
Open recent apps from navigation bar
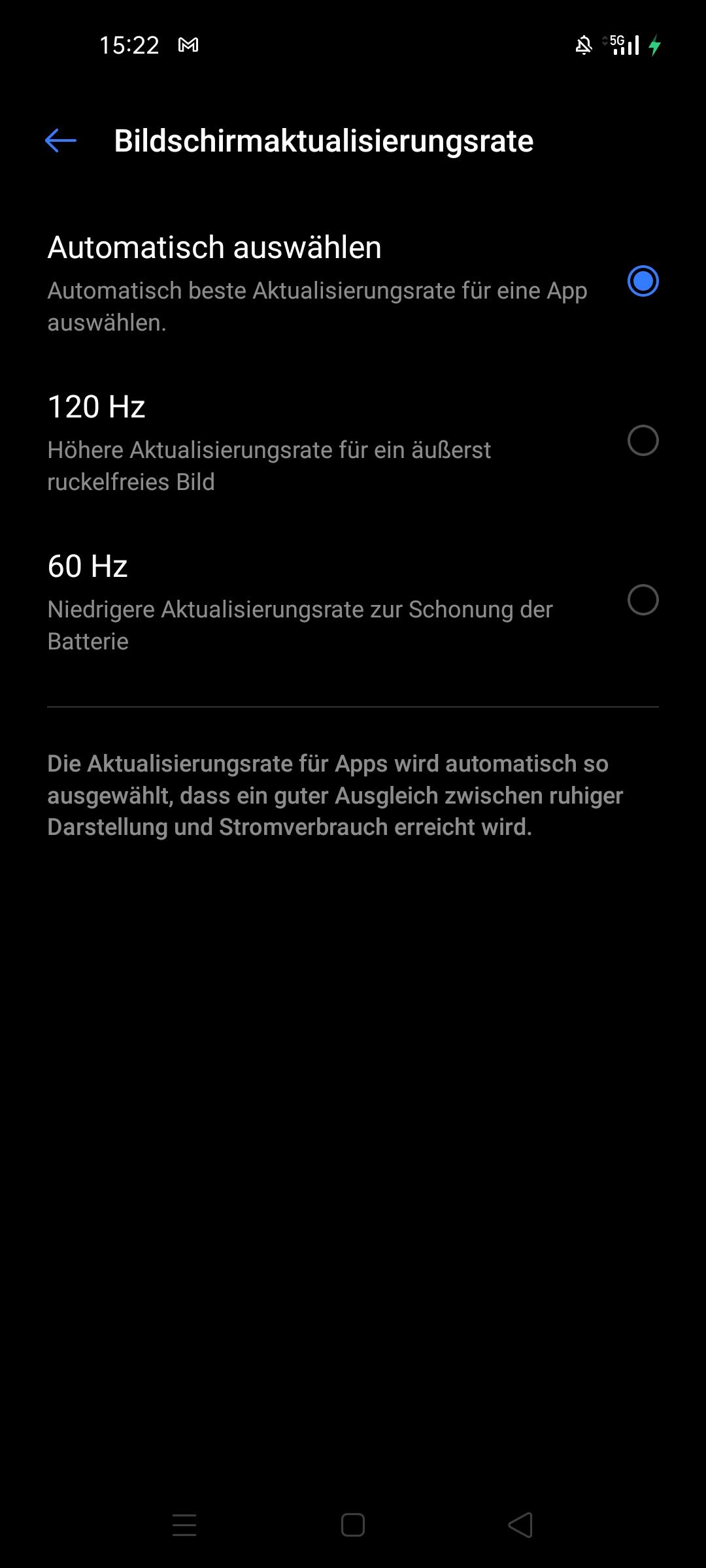point(184,1525)
